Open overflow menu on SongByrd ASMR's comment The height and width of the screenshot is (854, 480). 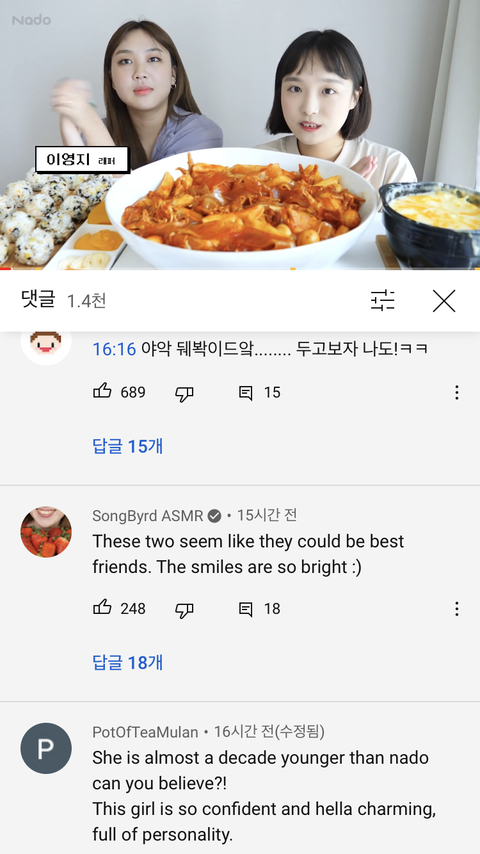[x=457, y=609]
